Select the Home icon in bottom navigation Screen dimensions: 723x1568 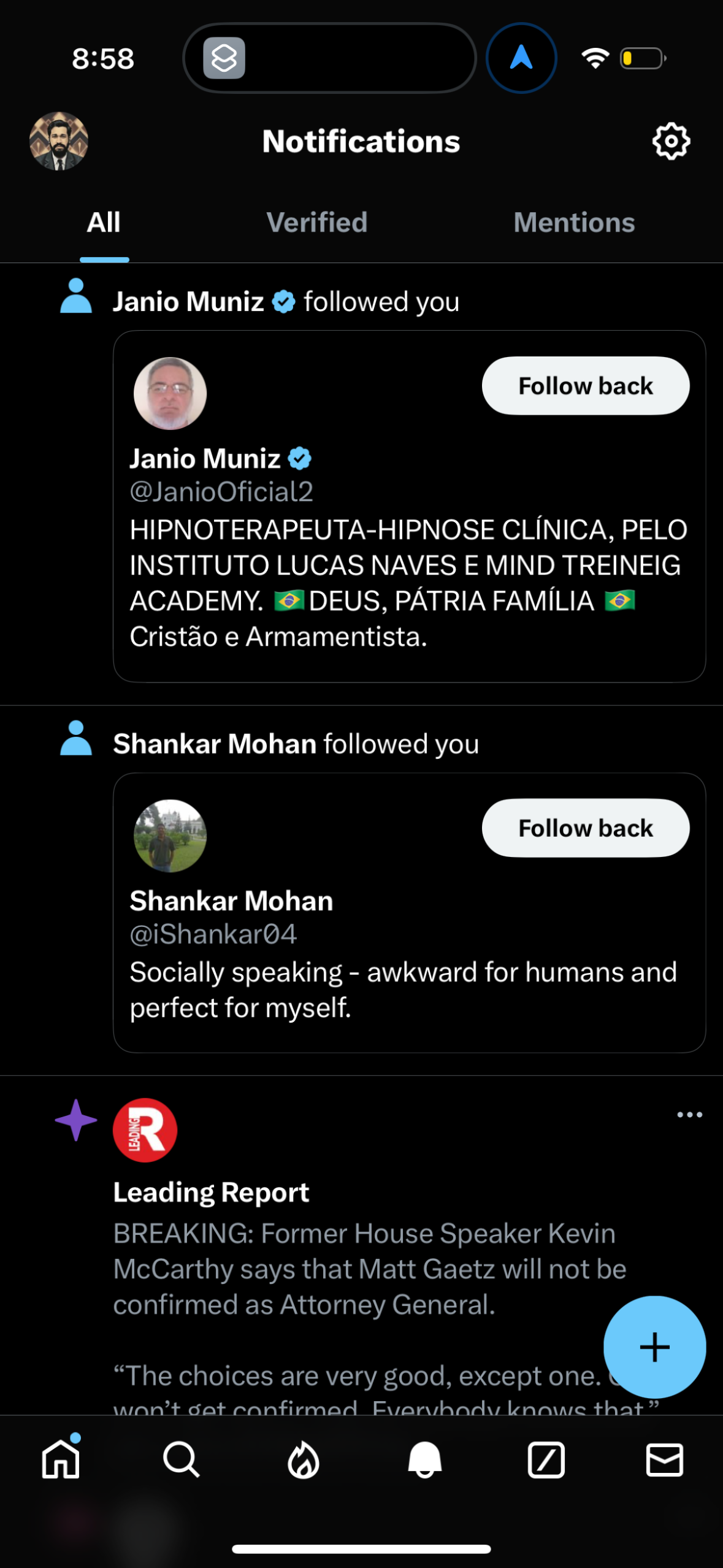60,1460
